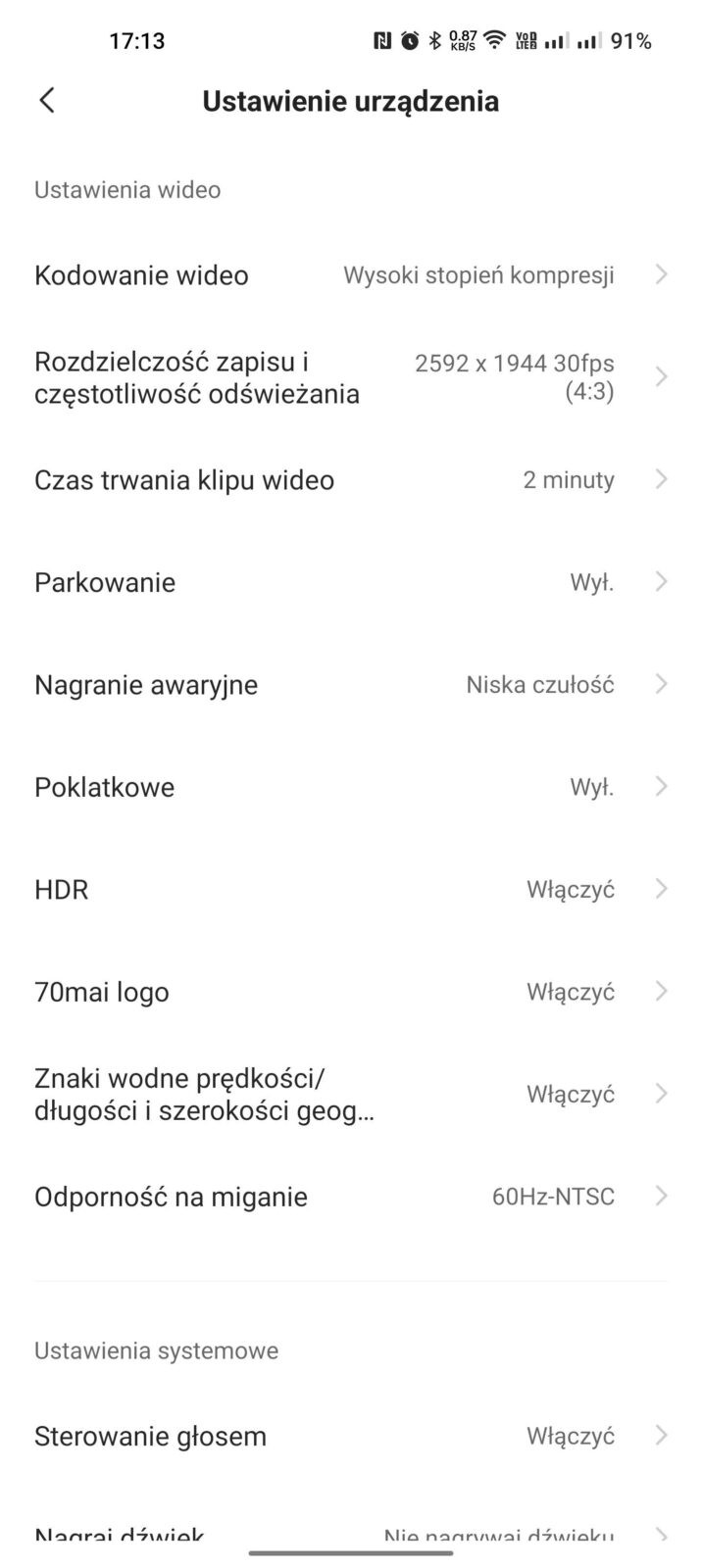
Task: Open the HDR setting
Action: pos(350,890)
